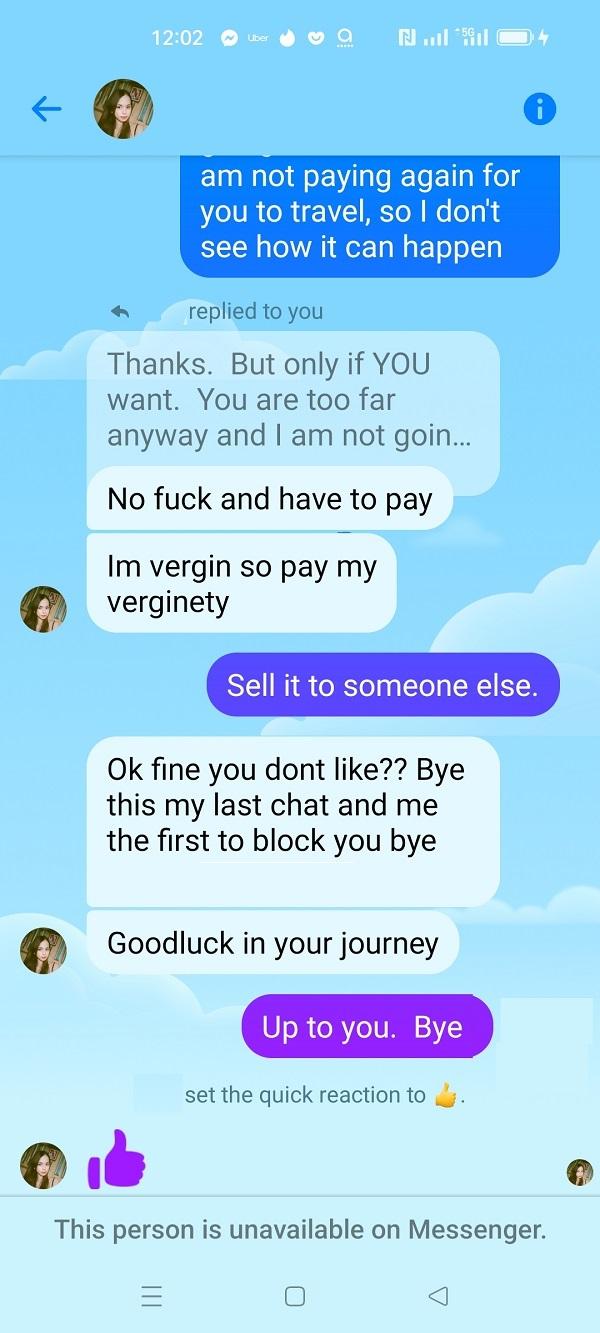This screenshot has width=600, height=1333.
Task: Tap the Android home button
Action: point(295,1296)
